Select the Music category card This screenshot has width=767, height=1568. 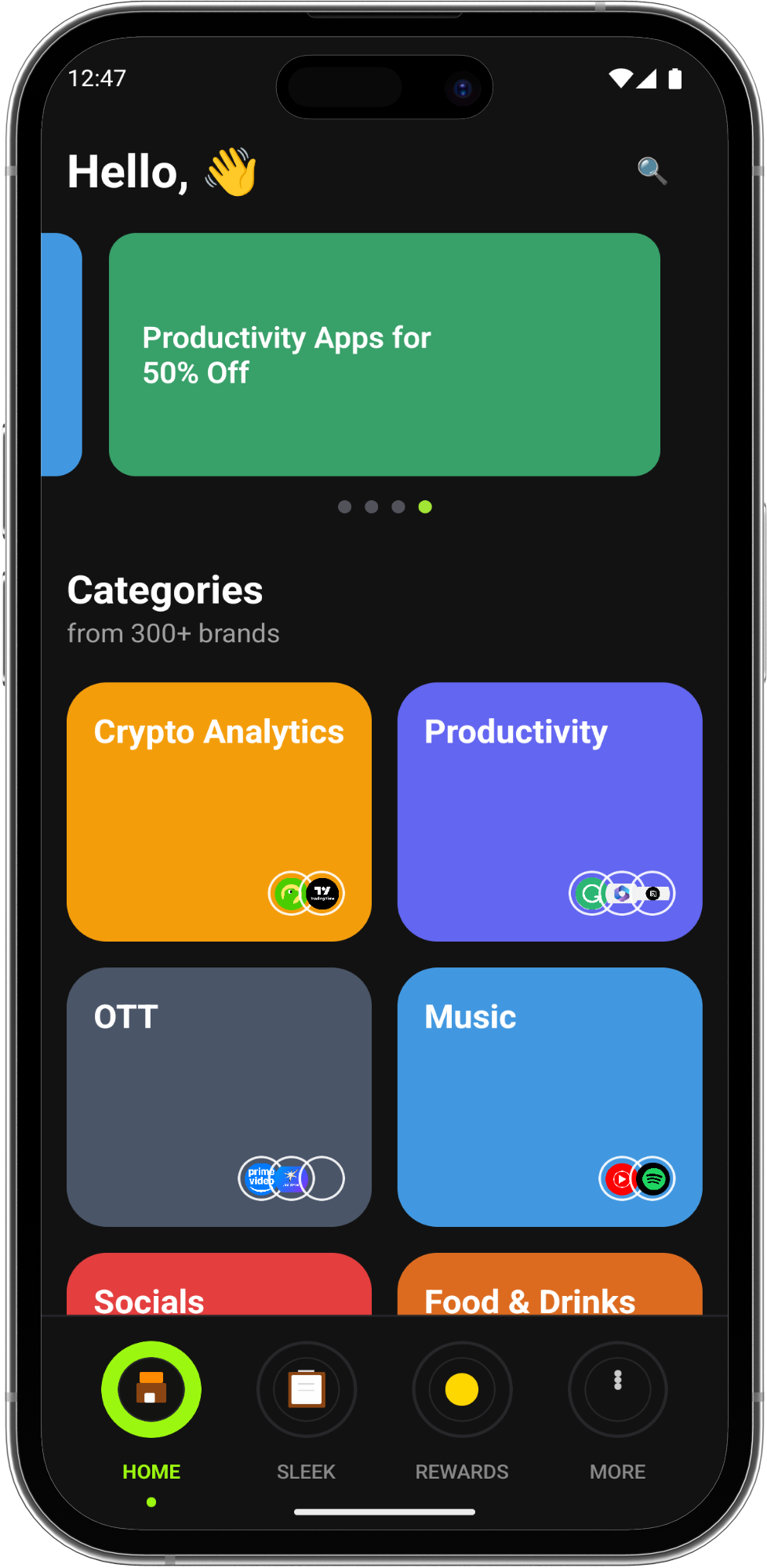click(549, 1096)
